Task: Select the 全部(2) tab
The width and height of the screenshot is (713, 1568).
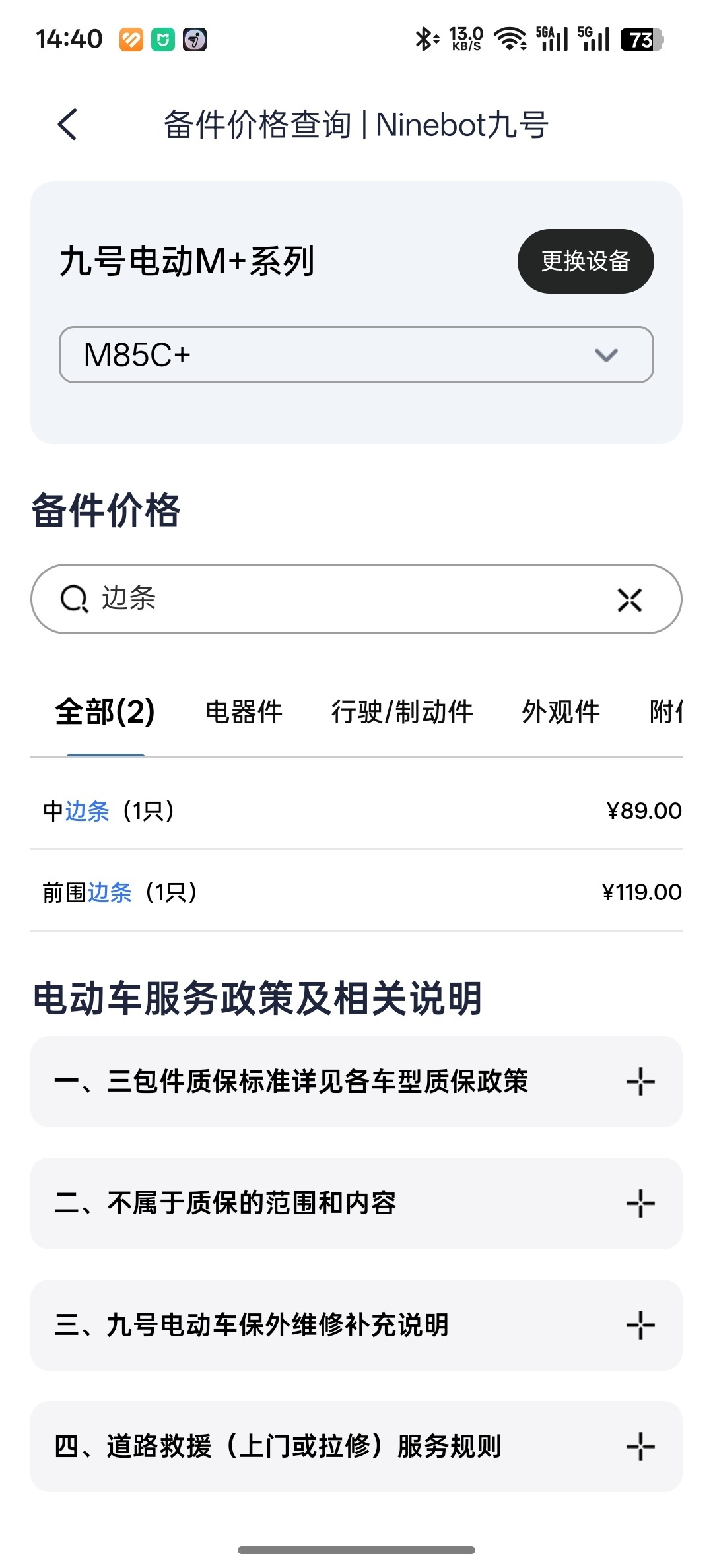Action: pos(105,713)
